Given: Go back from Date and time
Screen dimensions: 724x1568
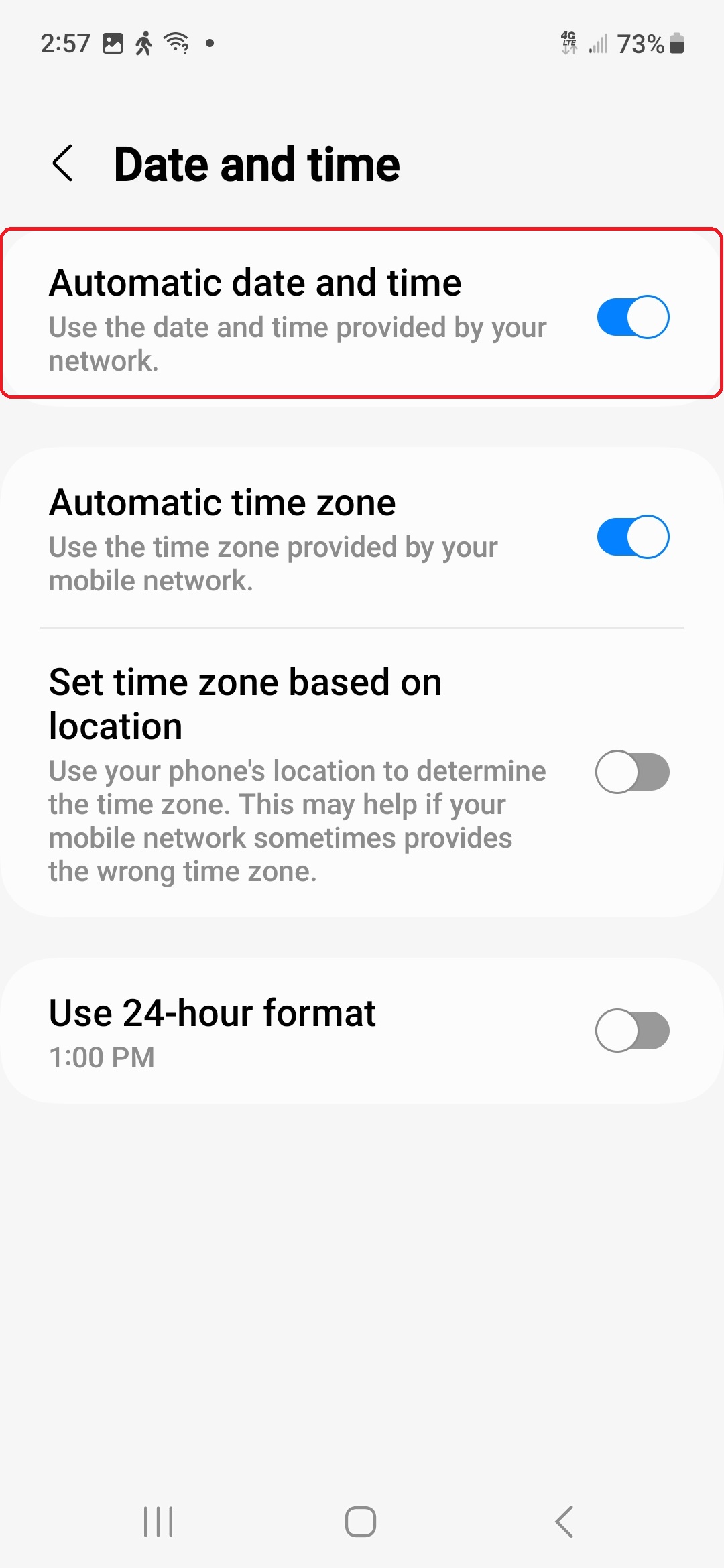Looking at the screenshot, I should pyautogui.click(x=63, y=164).
